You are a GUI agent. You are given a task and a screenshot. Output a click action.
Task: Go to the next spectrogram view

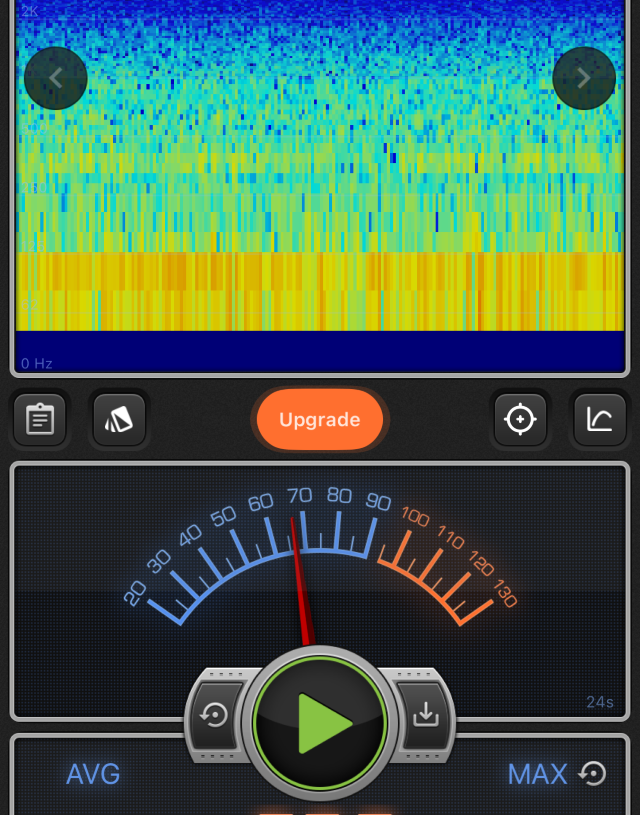[584, 78]
